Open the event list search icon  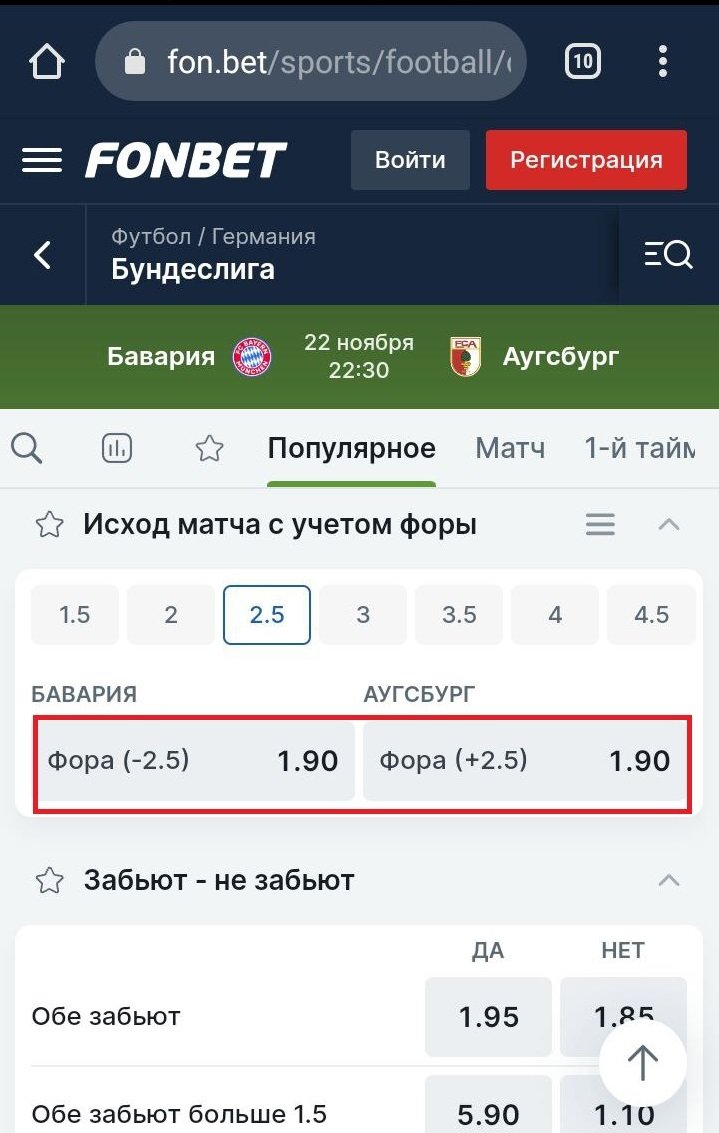point(668,255)
